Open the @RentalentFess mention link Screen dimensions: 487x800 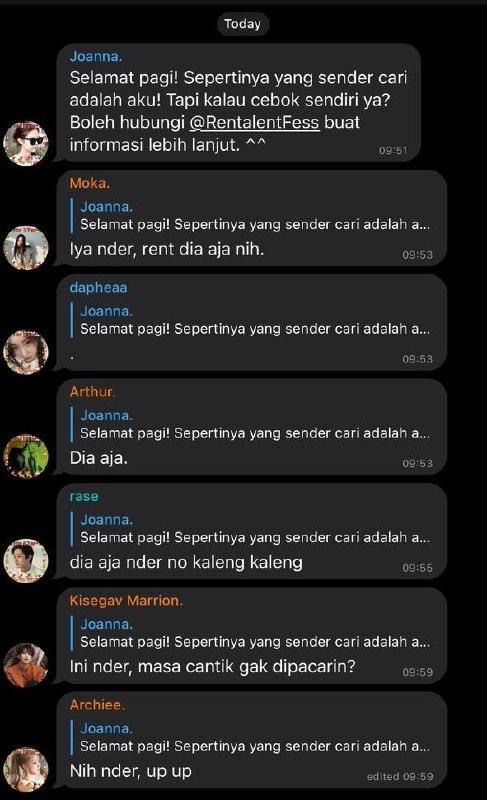pyautogui.click(x=254, y=122)
